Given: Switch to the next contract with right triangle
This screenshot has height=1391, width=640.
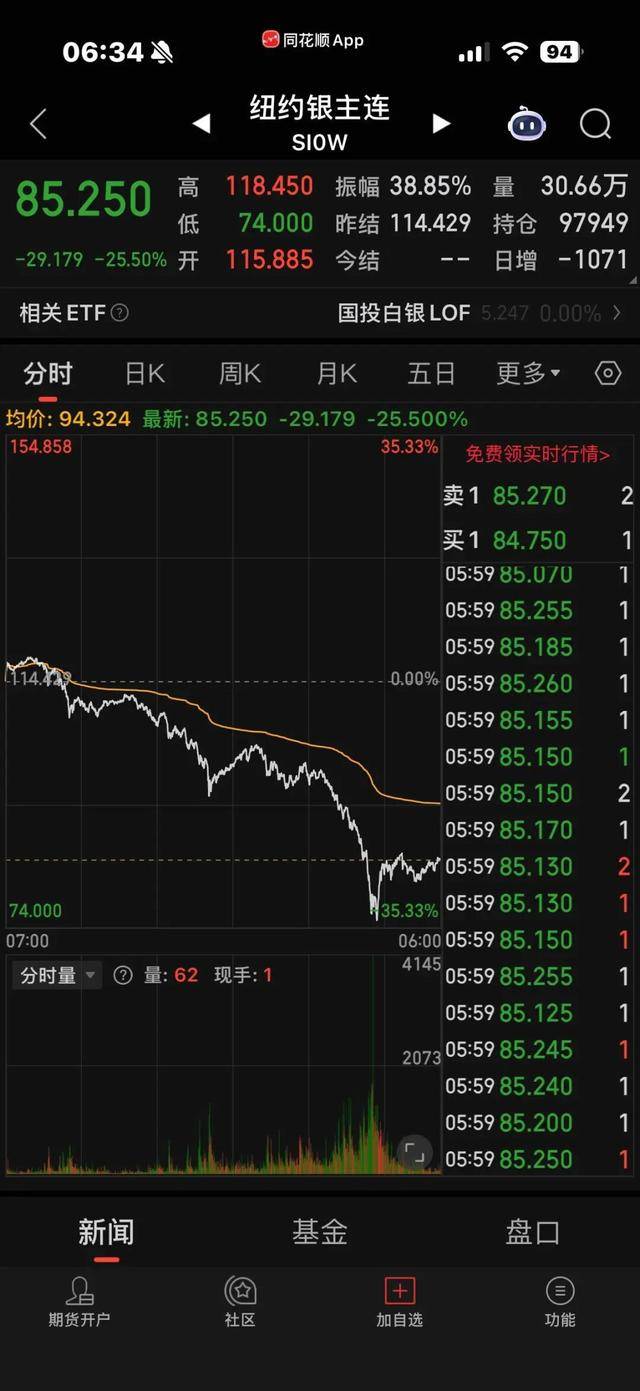Looking at the screenshot, I should click(x=440, y=123).
